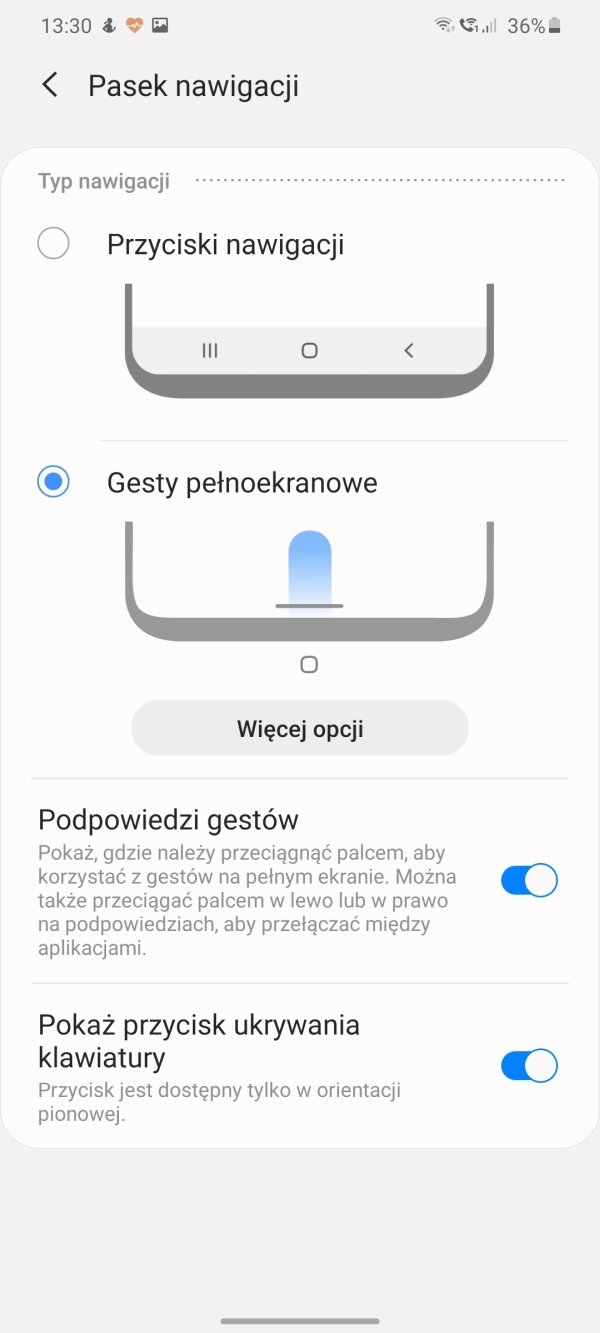The height and width of the screenshot is (1333, 600).
Task: Select Przyciski nawigacji radio button
Action: point(53,244)
